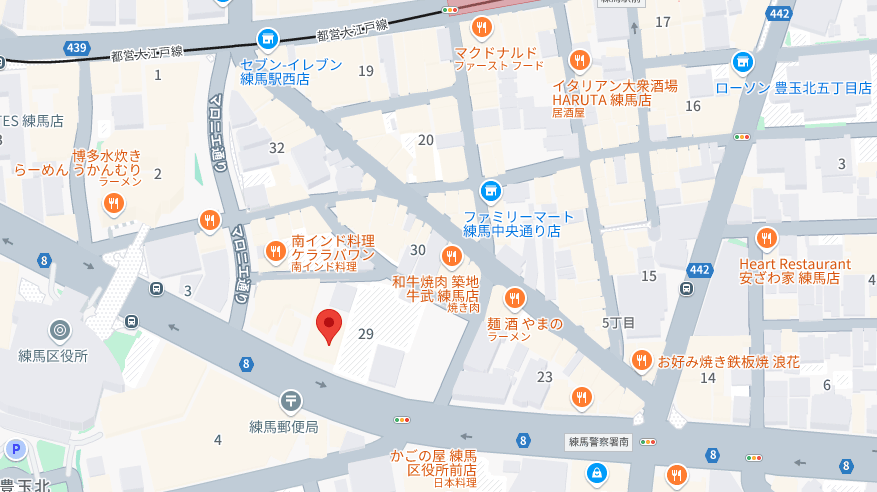Open イタリアン大衆酒場 HARUTA 練馬店 marker
This screenshot has width=877, height=492.
(578, 59)
